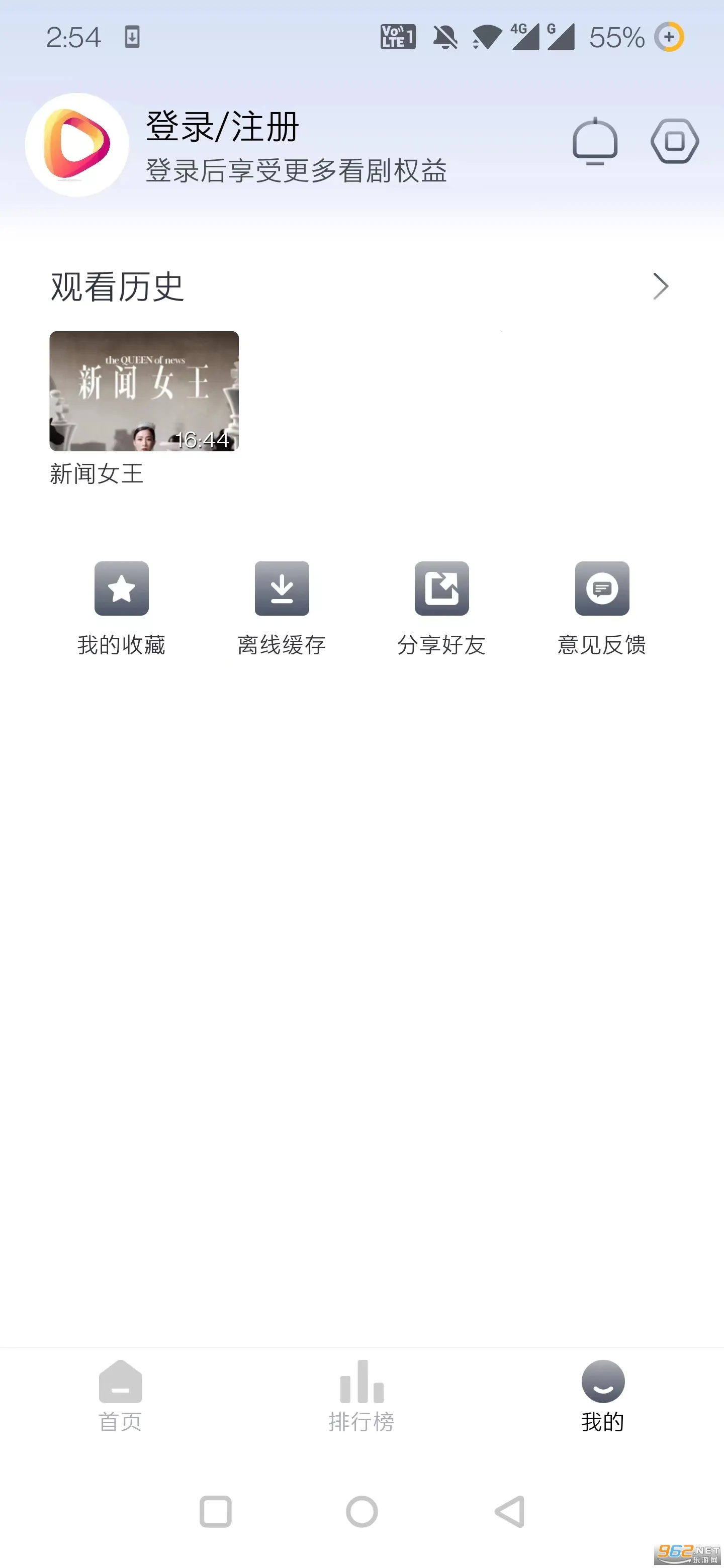
Task: Open the Offline Cache download icon
Action: click(282, 588)
